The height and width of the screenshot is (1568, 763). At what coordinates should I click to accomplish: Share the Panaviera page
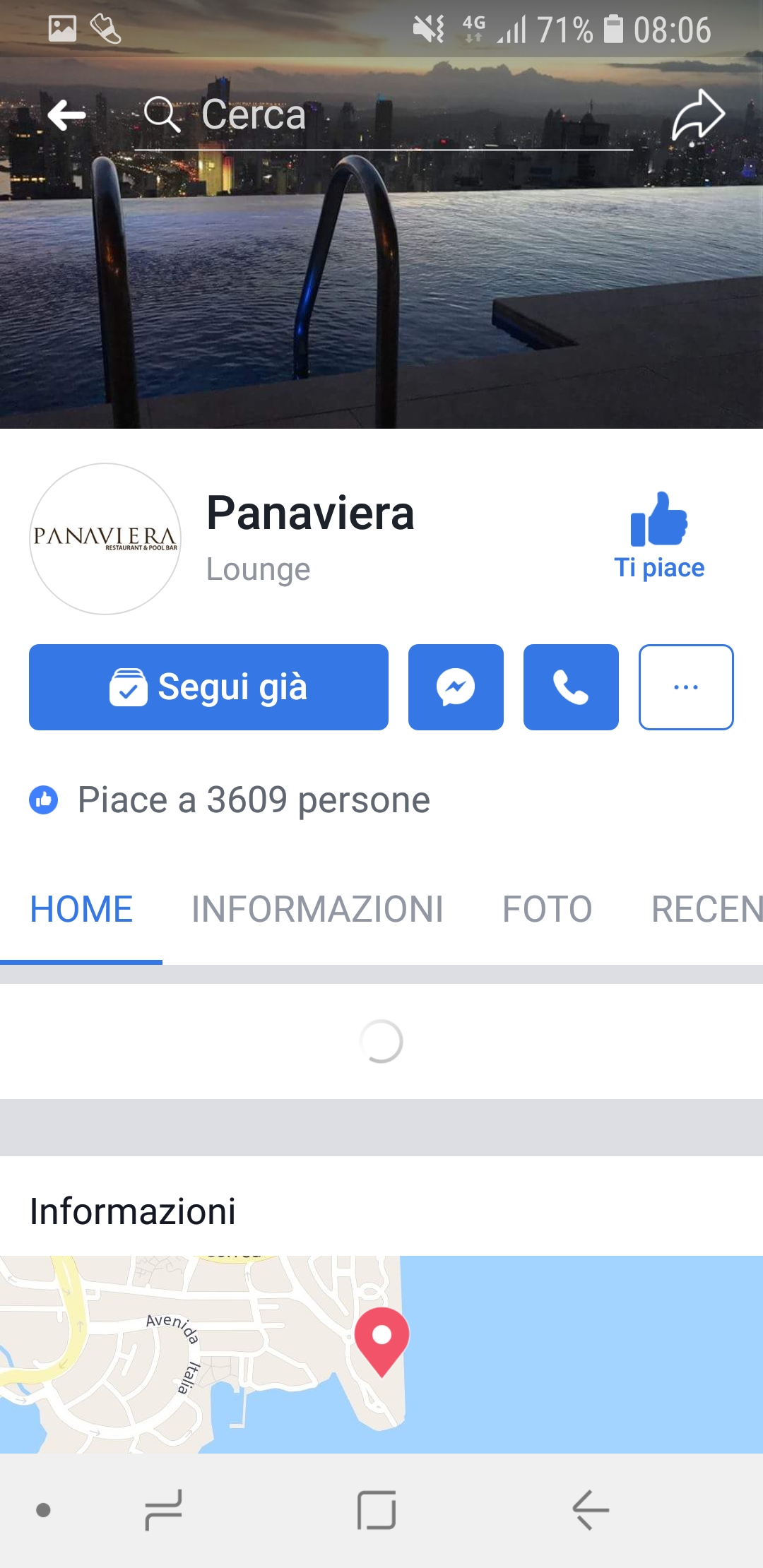[x=697, y=114]
